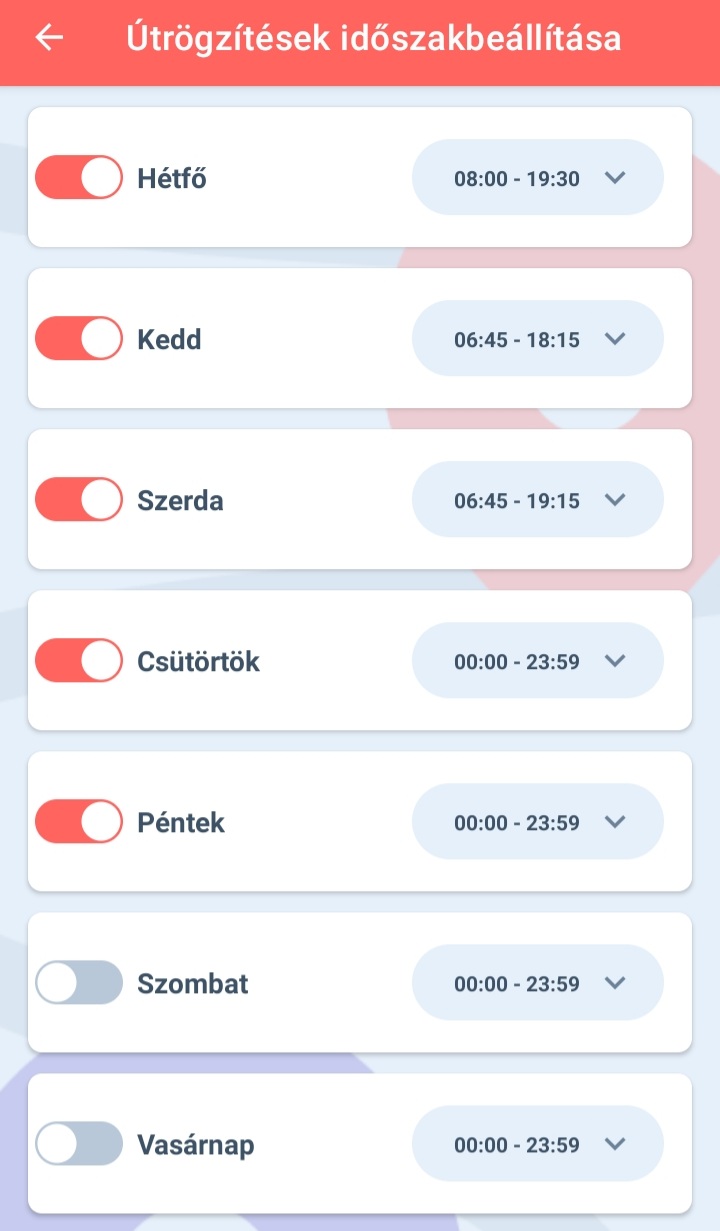Go back using the top arrow
720x1231 pixels.
pyautogui.click(x=49, y=38)
